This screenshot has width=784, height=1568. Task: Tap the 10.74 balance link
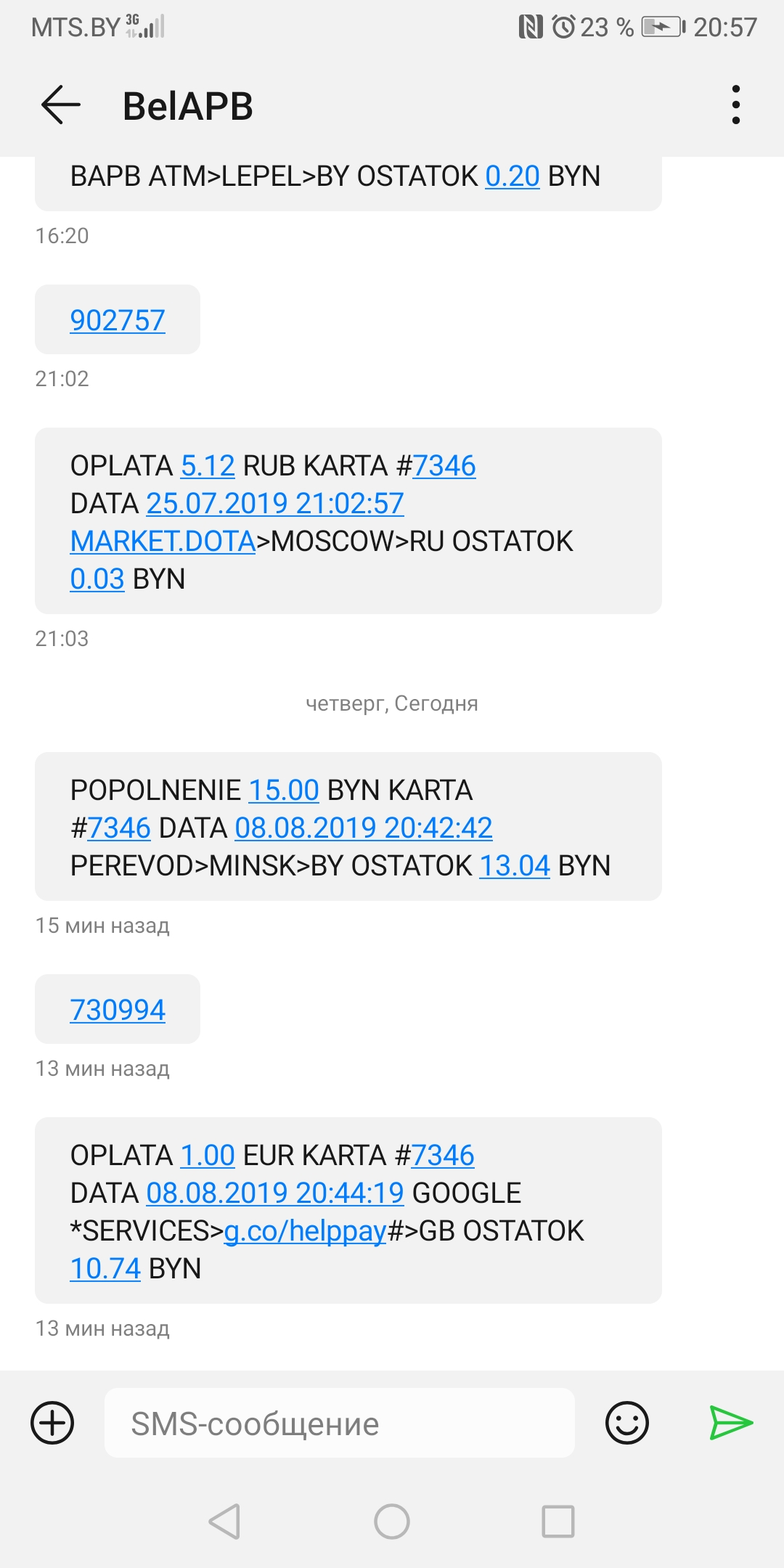click(105, 1269)
